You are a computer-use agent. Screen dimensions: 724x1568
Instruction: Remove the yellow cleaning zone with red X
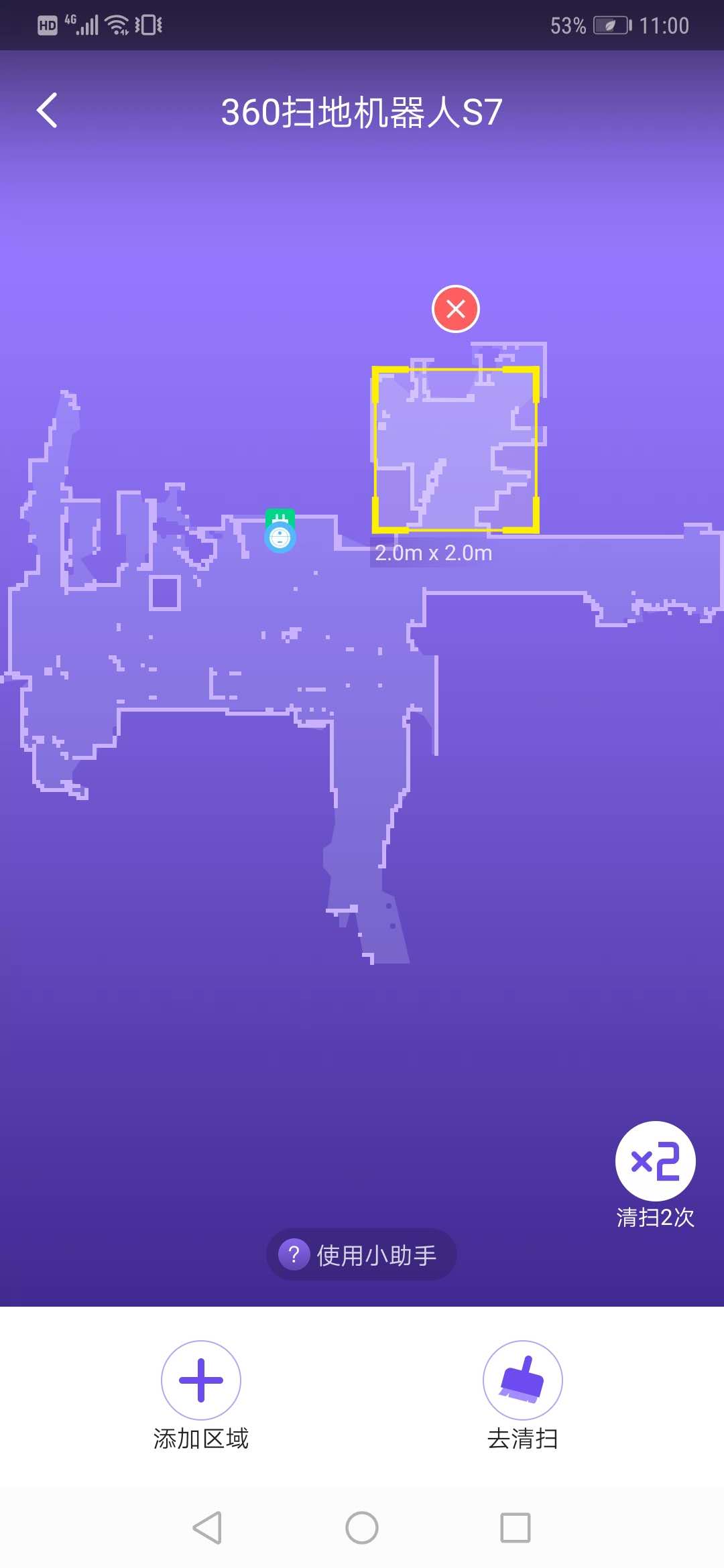(456, 309)
